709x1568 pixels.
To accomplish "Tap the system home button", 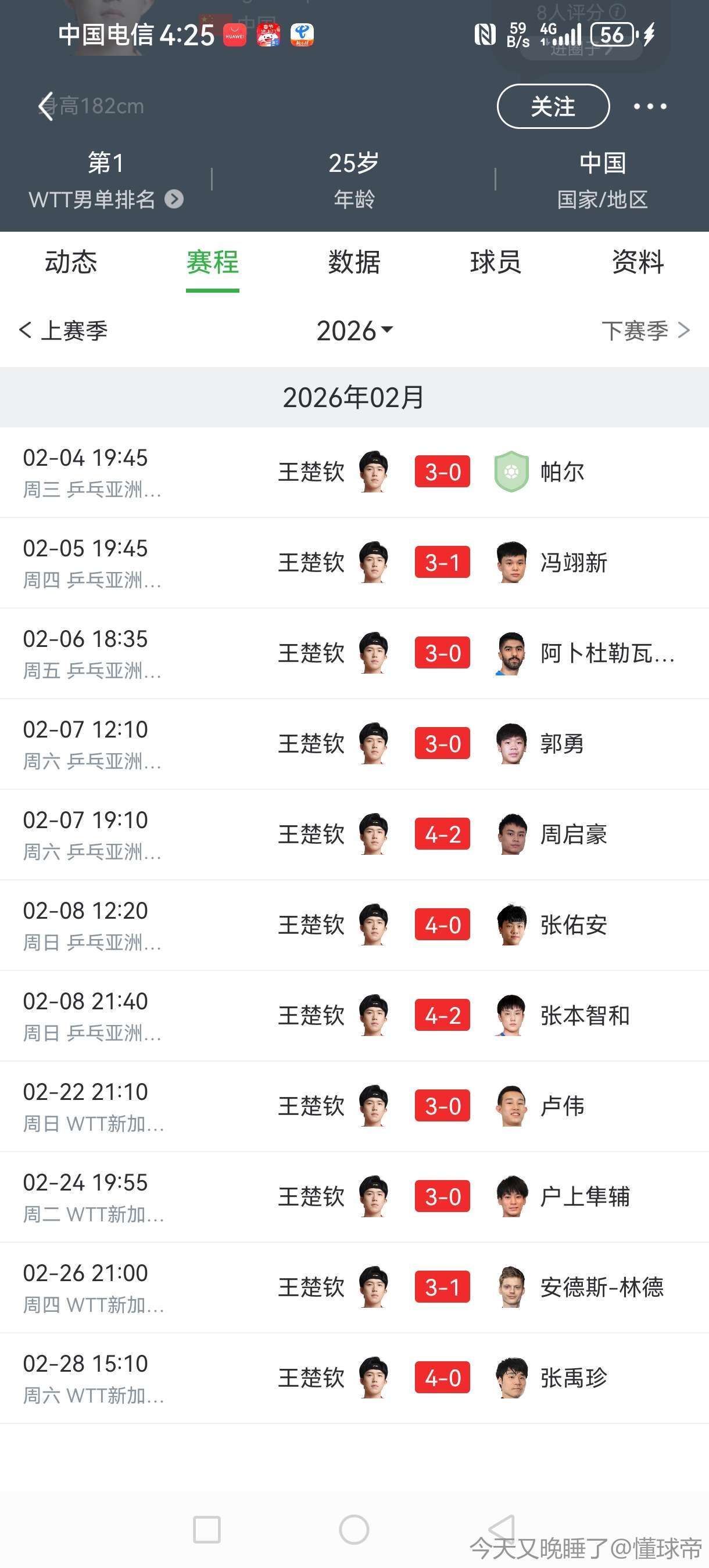I will pos(354,1530).
